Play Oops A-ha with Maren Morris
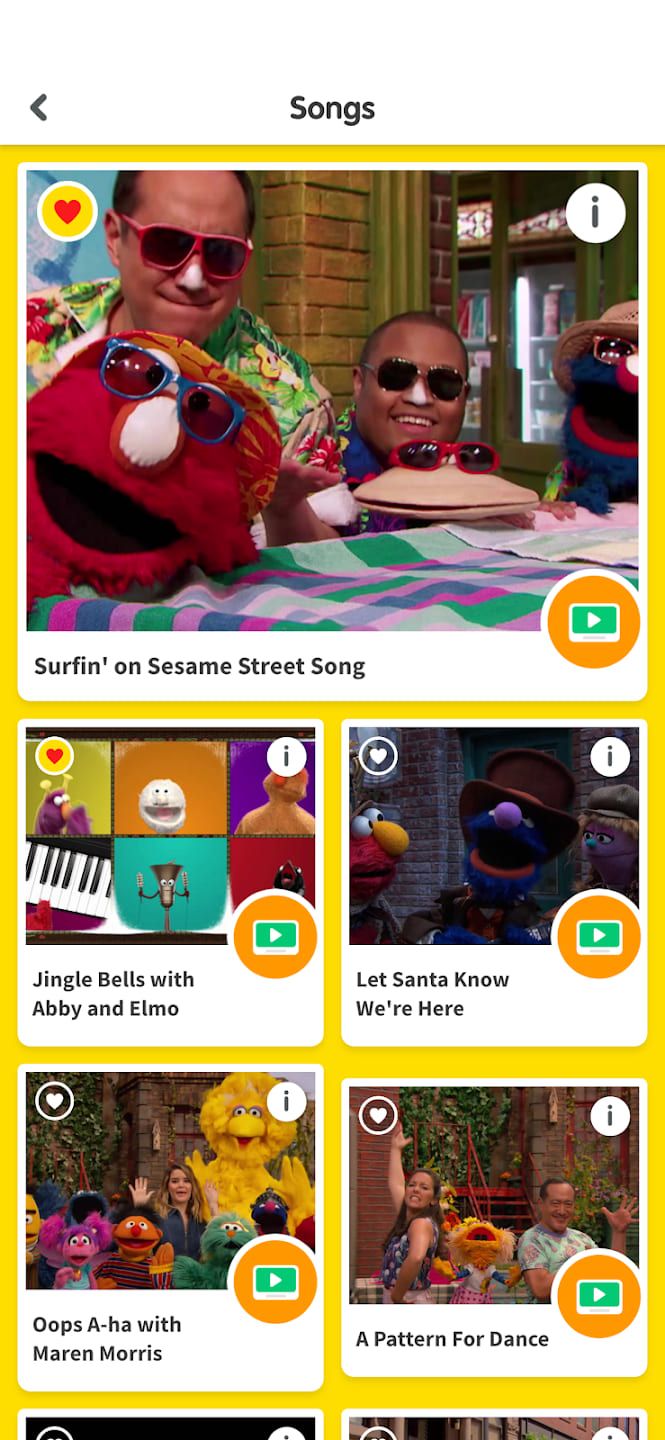The width and height of the screenshot is (665, 1440). tap(275, 1281)
